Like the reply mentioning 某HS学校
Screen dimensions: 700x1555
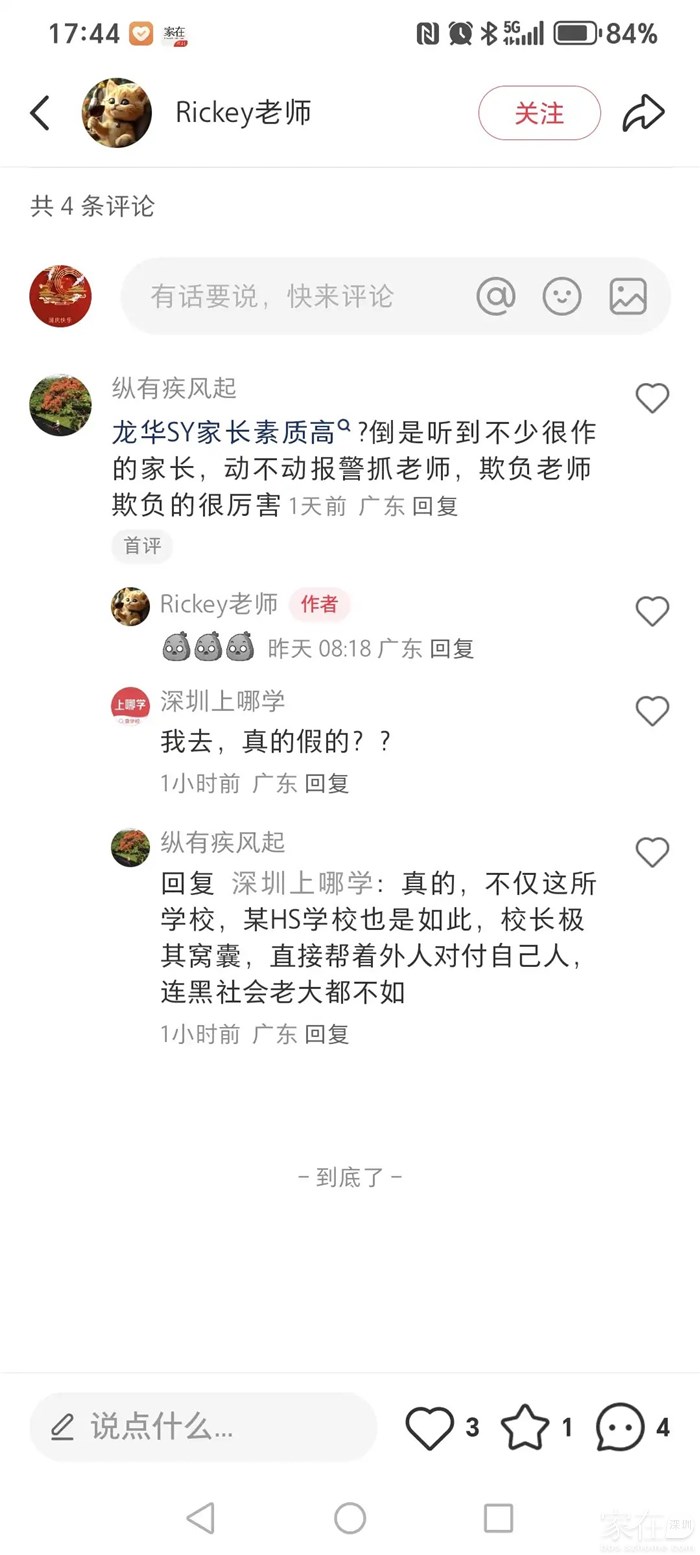click(x=652, y=852)
